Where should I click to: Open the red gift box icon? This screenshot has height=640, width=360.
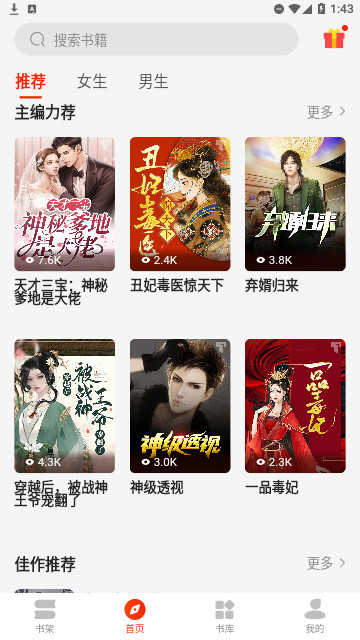pos(335,38)
